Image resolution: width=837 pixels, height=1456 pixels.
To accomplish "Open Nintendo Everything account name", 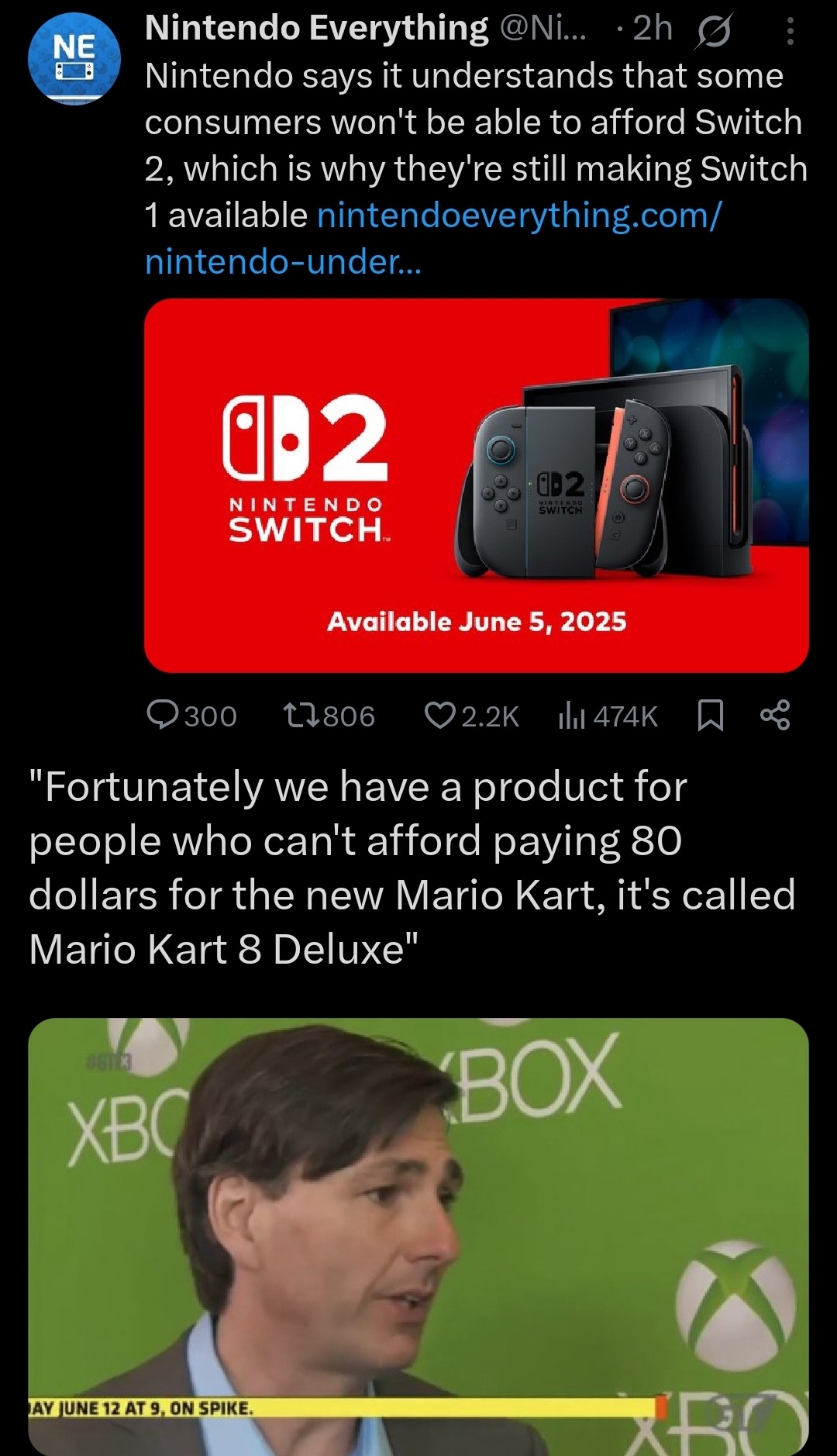I will (316, 29).
